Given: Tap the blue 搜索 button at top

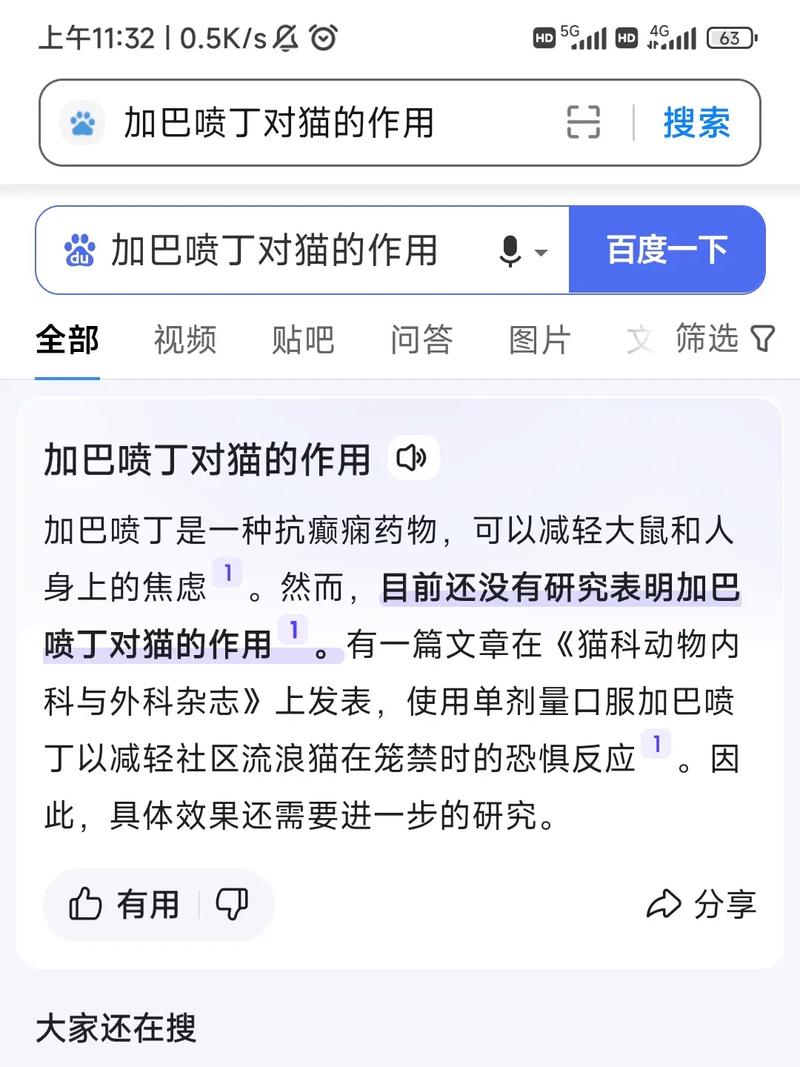Looking at the screenshot, I should [x=697, y=123].
